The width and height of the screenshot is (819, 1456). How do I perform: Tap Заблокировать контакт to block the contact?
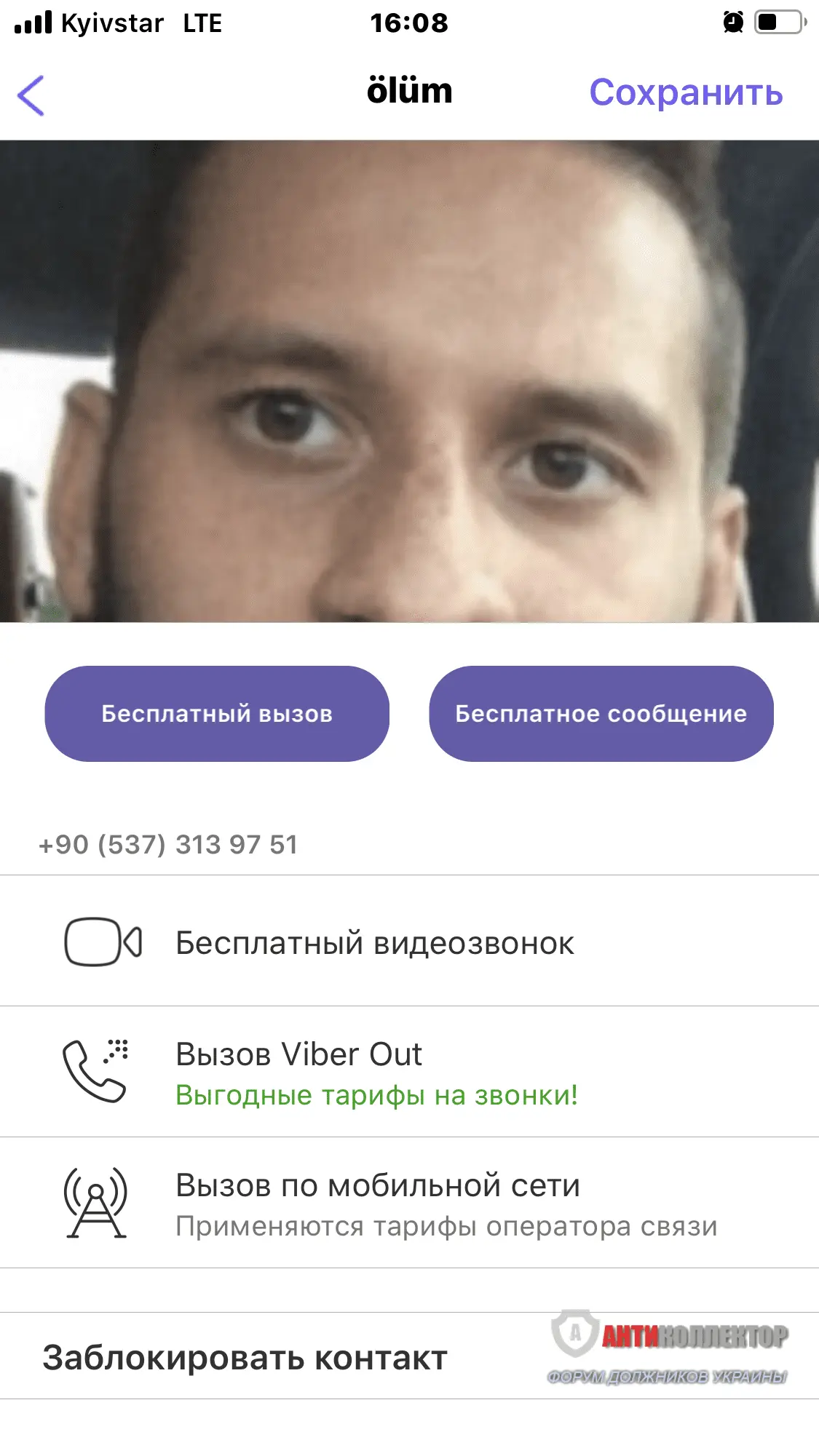pyautogui.click(x=245, y=1358)
